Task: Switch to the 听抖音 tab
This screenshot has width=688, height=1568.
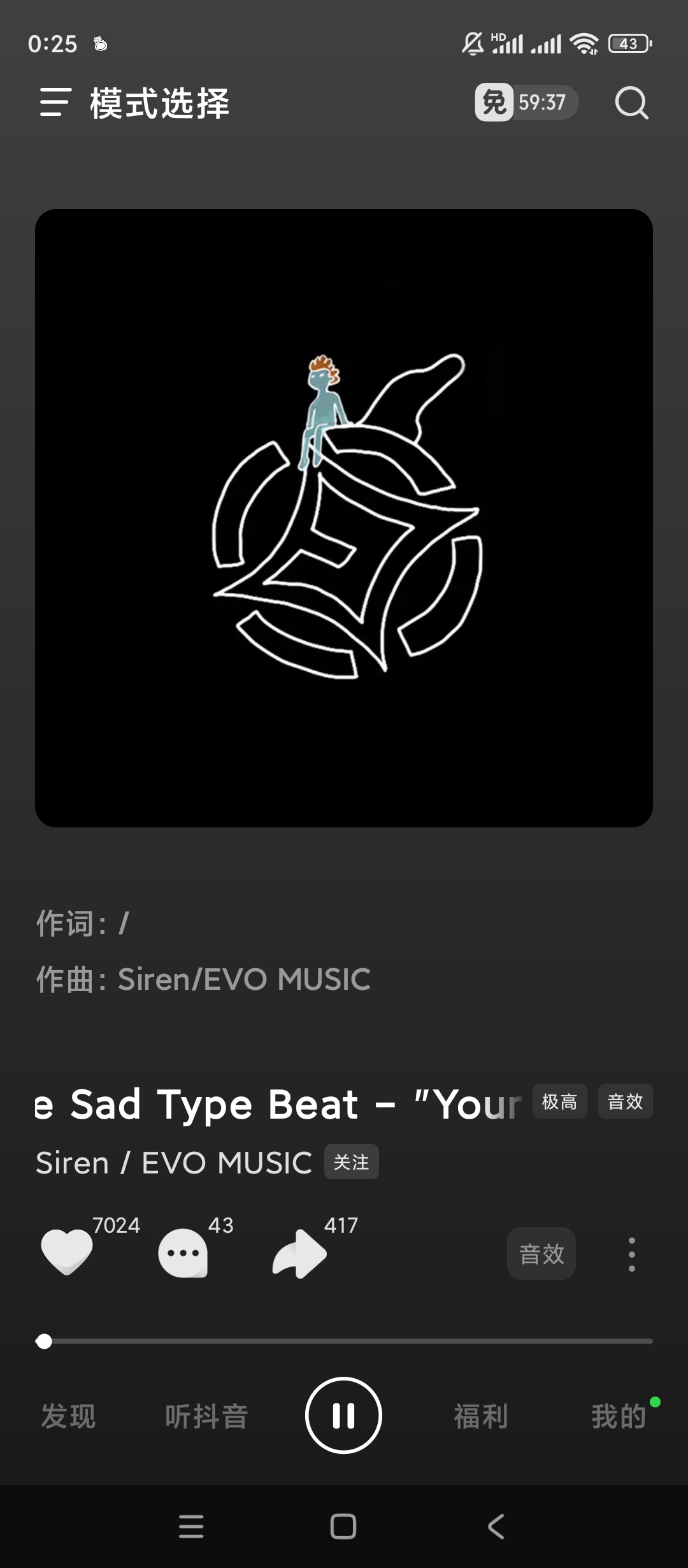Action: coord(206,1416)
